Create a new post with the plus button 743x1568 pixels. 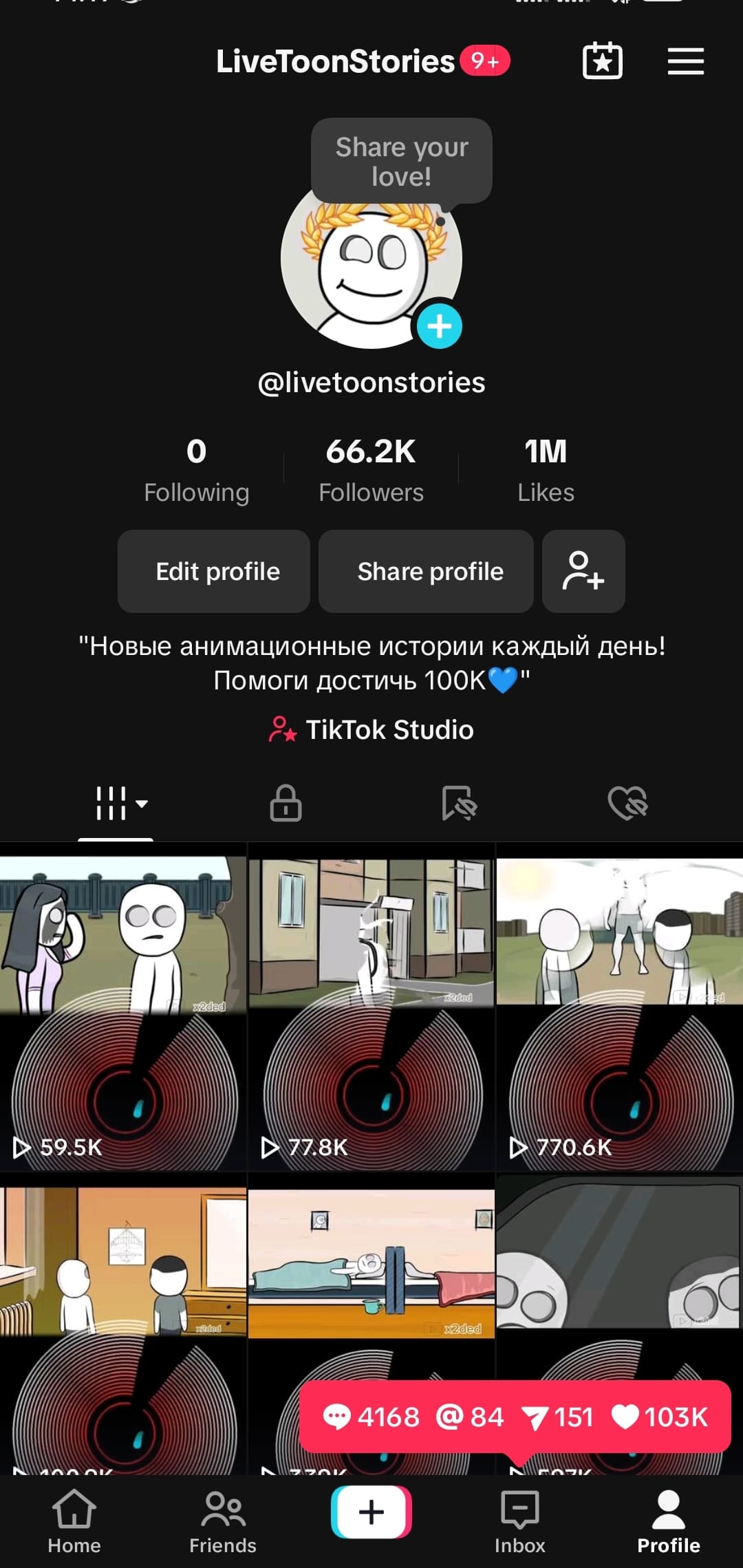tap(371, 1512)
